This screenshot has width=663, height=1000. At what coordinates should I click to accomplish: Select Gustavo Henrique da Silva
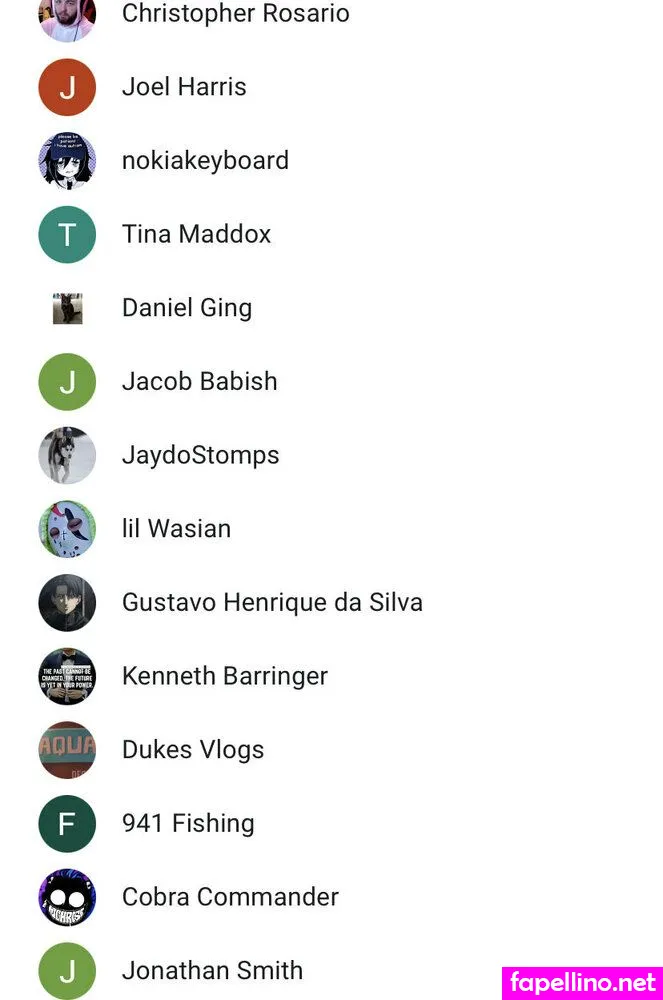coord(272,602)
